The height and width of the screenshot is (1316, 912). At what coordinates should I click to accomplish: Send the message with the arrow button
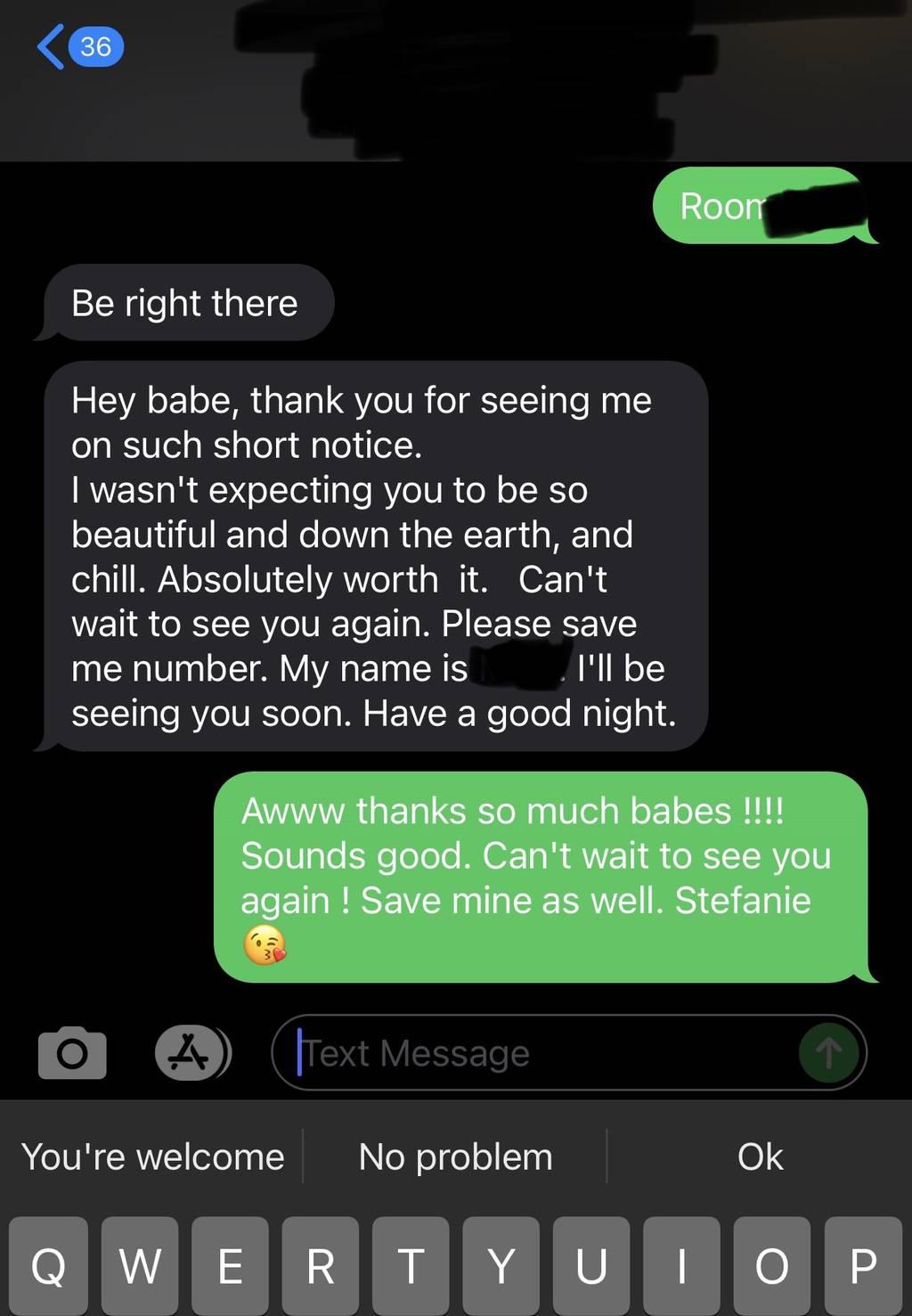pos(828,1053)
